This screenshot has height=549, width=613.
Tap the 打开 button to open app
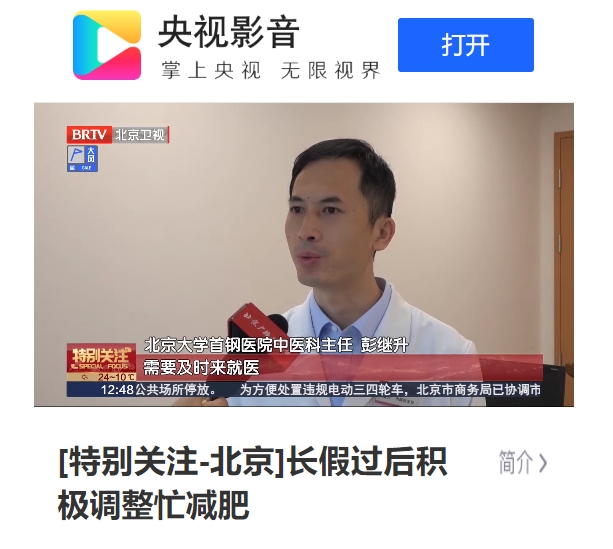click(465, 45)
